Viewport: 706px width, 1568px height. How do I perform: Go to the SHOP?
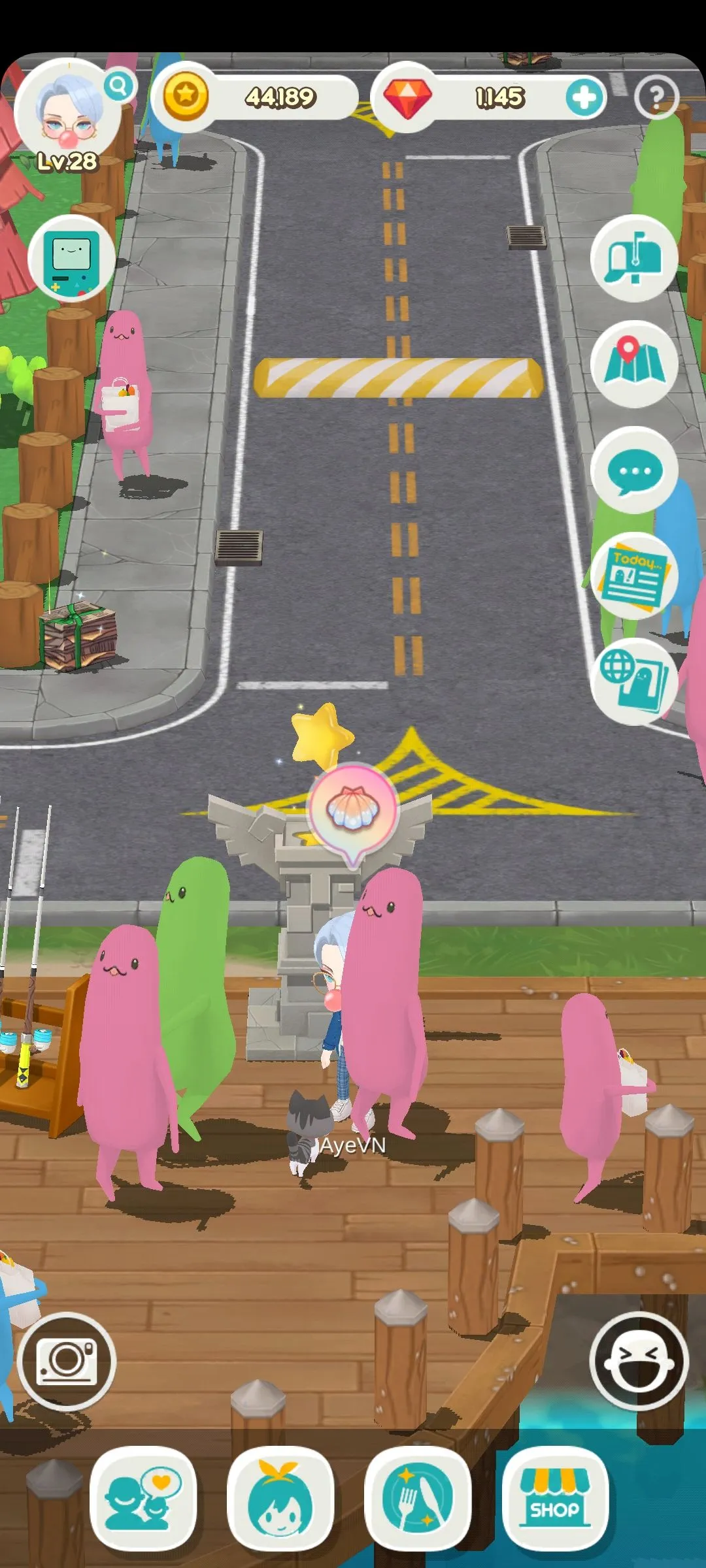coord(555,1498)
